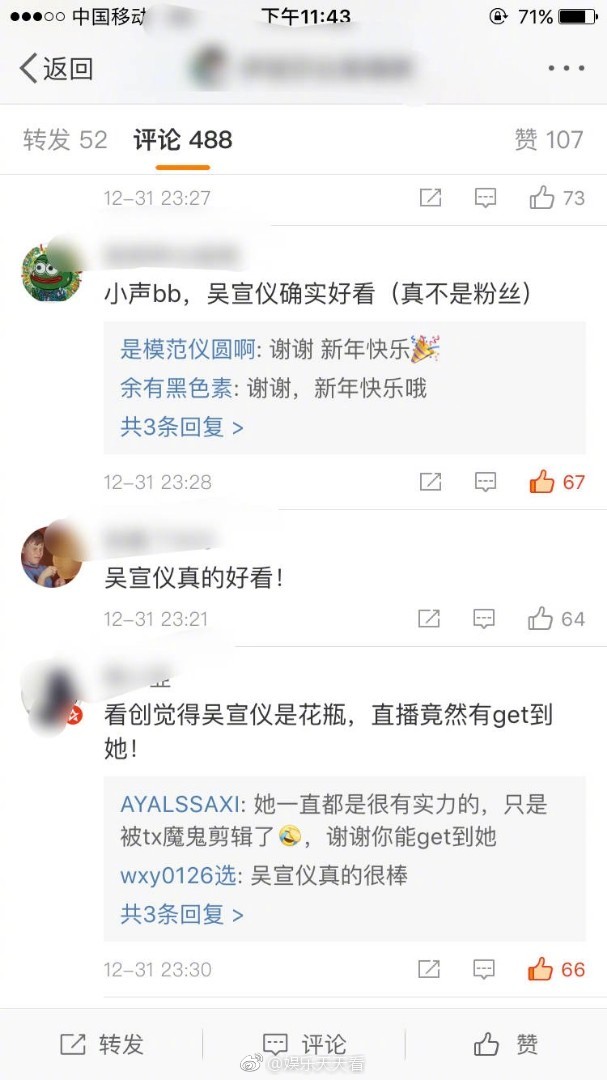
Task: Select the 评论 488 tab
Action: [183, 140]
